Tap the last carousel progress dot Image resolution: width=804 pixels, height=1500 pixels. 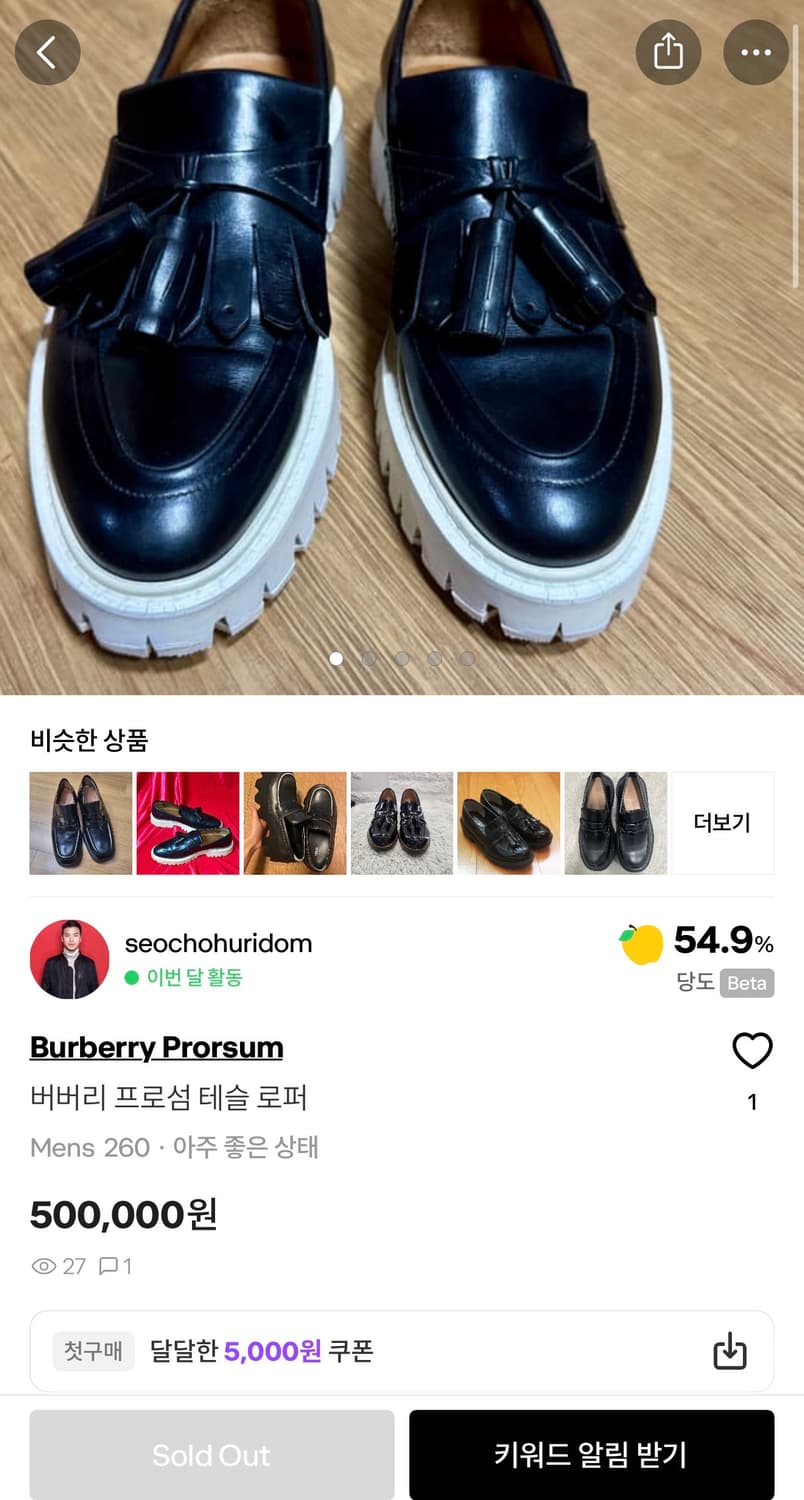coord(467,658)
